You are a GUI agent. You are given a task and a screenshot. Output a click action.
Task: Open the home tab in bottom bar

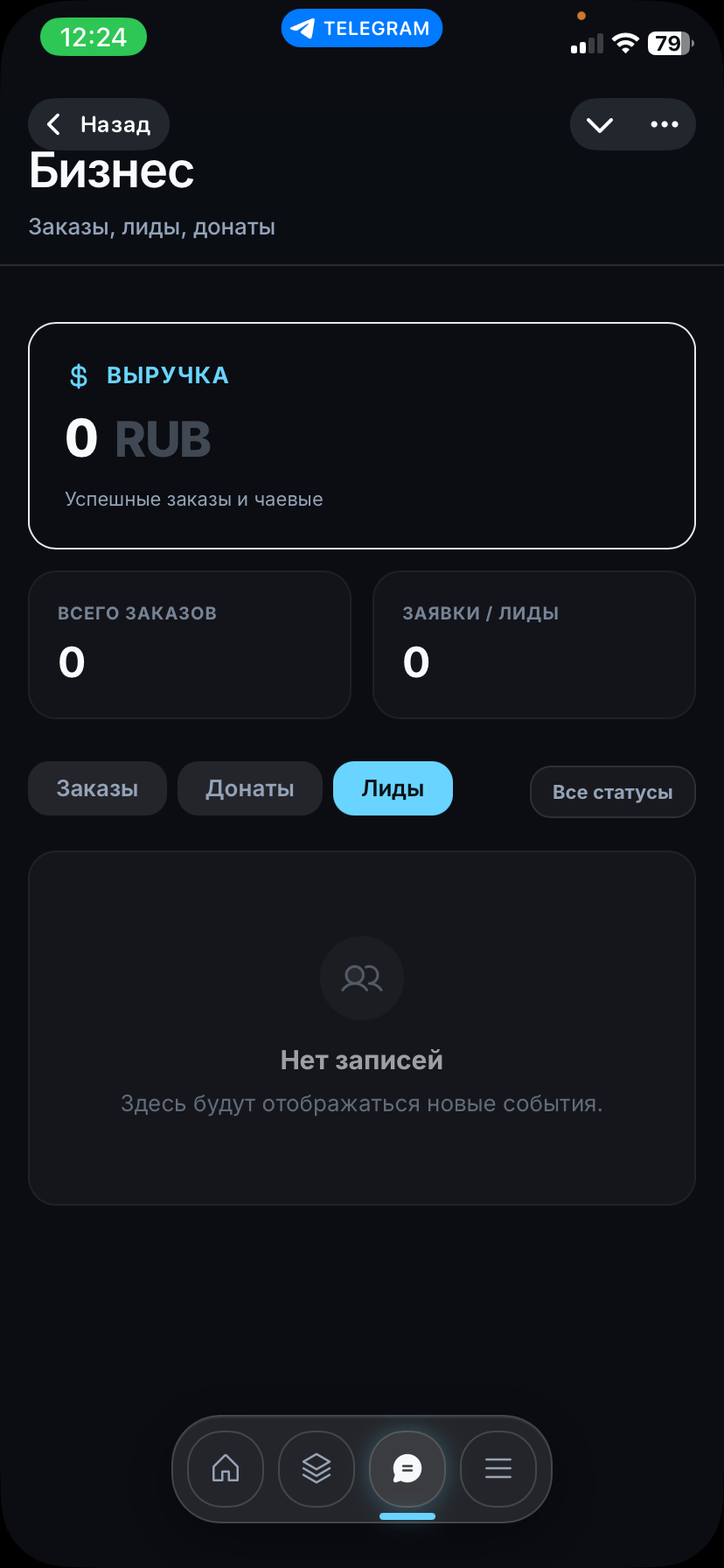(x=226, y=1468)
